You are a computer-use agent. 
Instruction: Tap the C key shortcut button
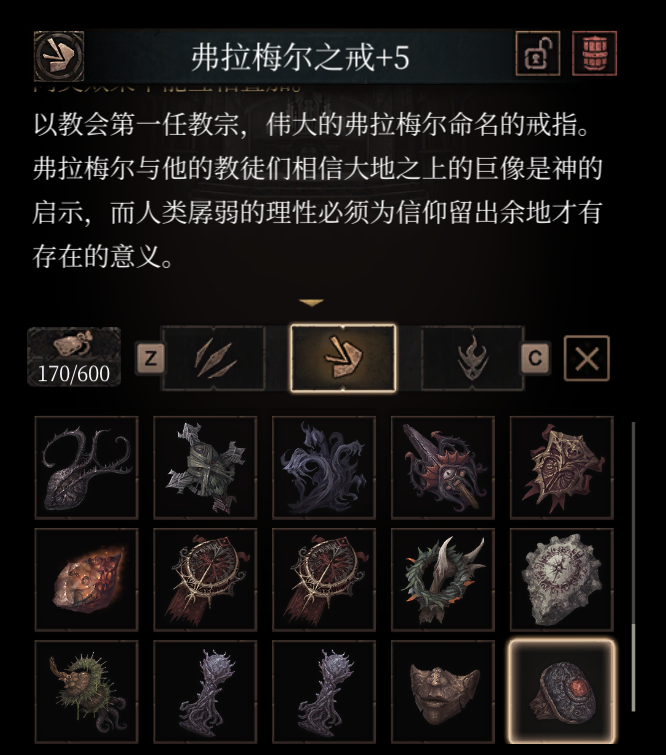tap(535, 358)
